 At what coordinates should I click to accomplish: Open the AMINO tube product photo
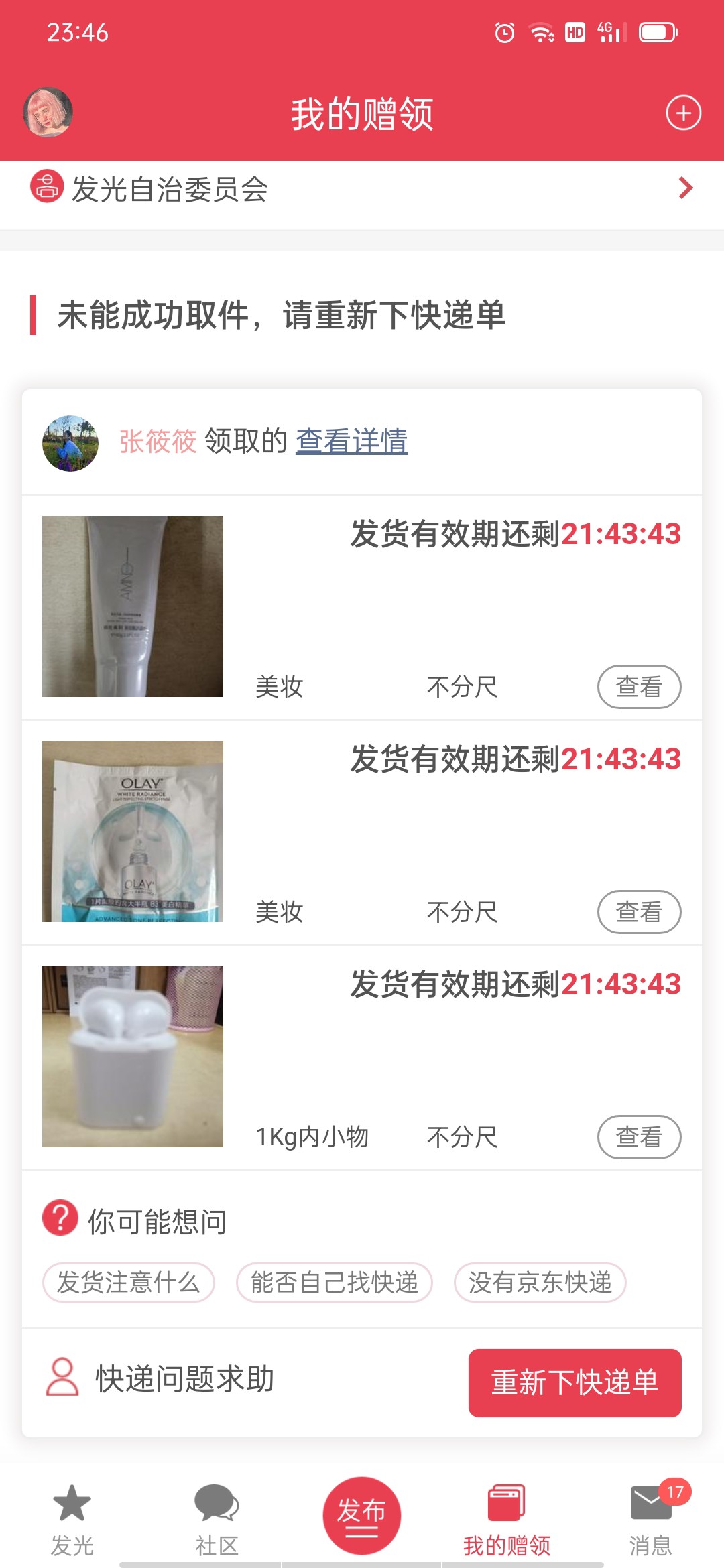coord(133,606)
